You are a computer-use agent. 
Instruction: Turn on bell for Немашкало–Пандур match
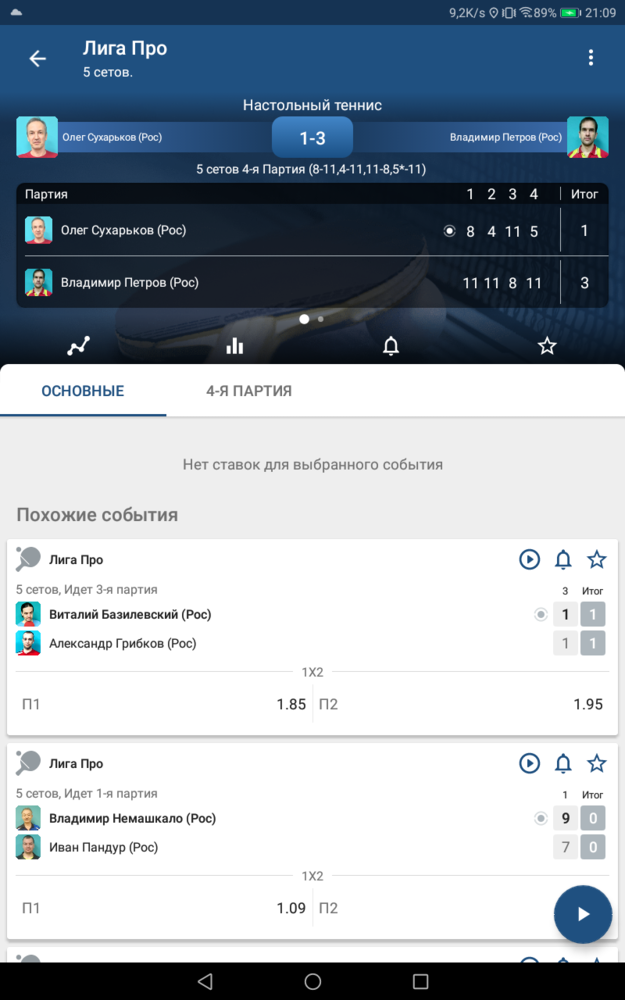coord(563,763)
